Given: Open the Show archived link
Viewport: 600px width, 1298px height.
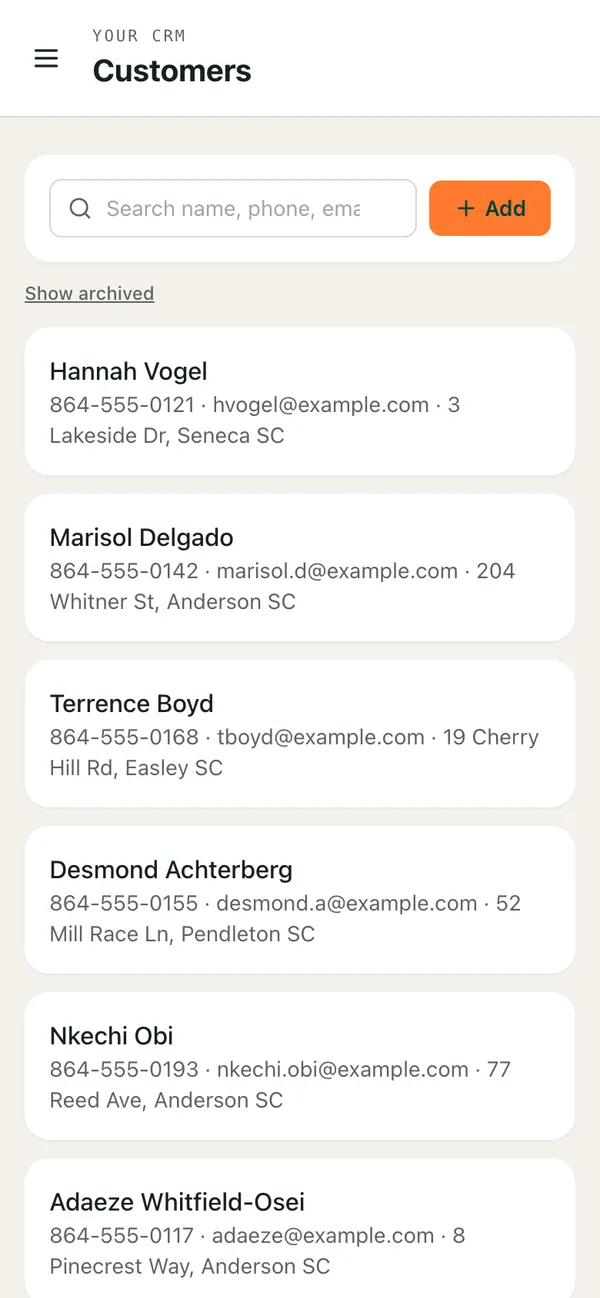Looking at the screenshot, I should click(x=89, y=293).
